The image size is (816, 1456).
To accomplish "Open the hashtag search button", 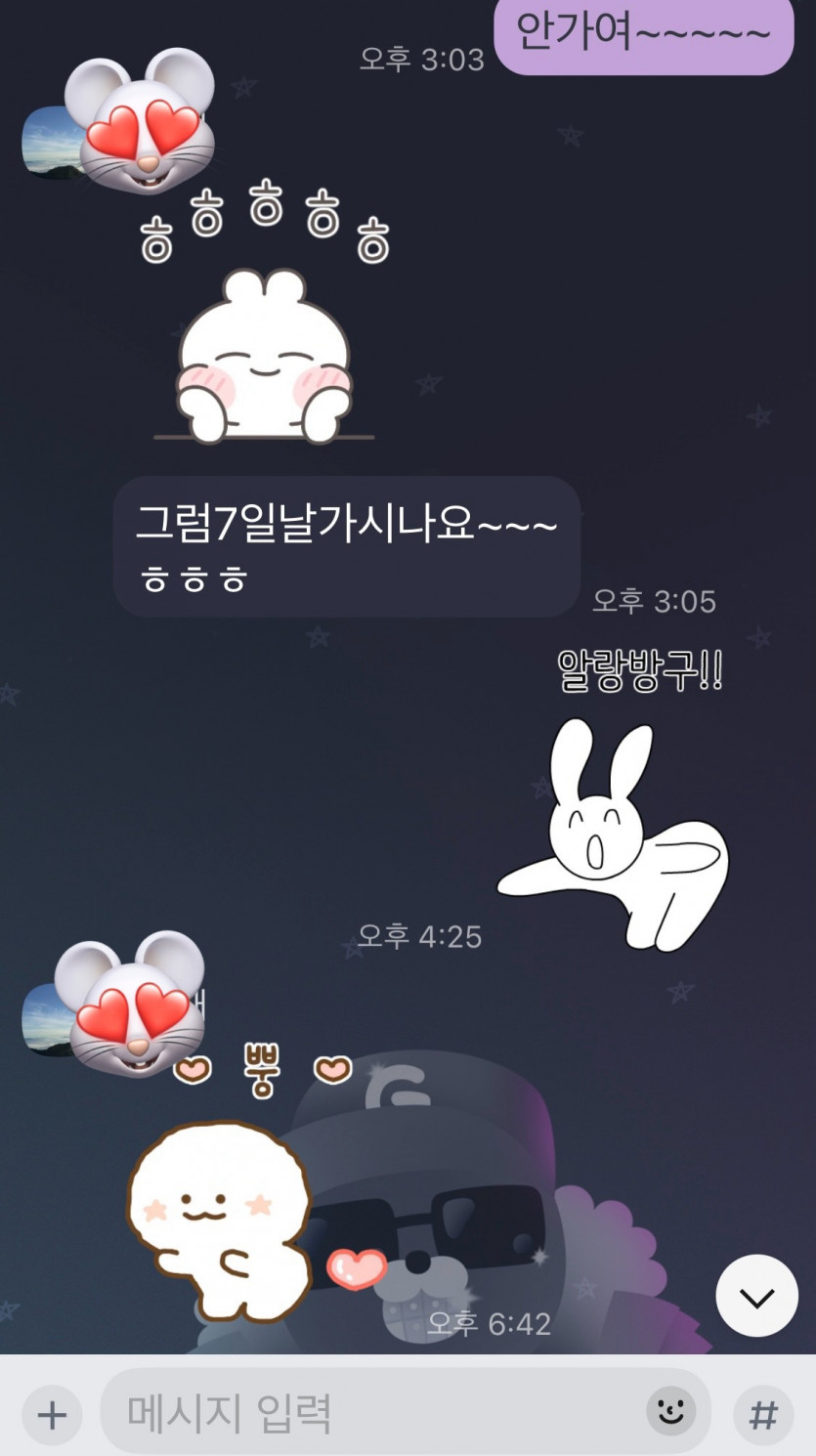I will tap(763, 1414).
